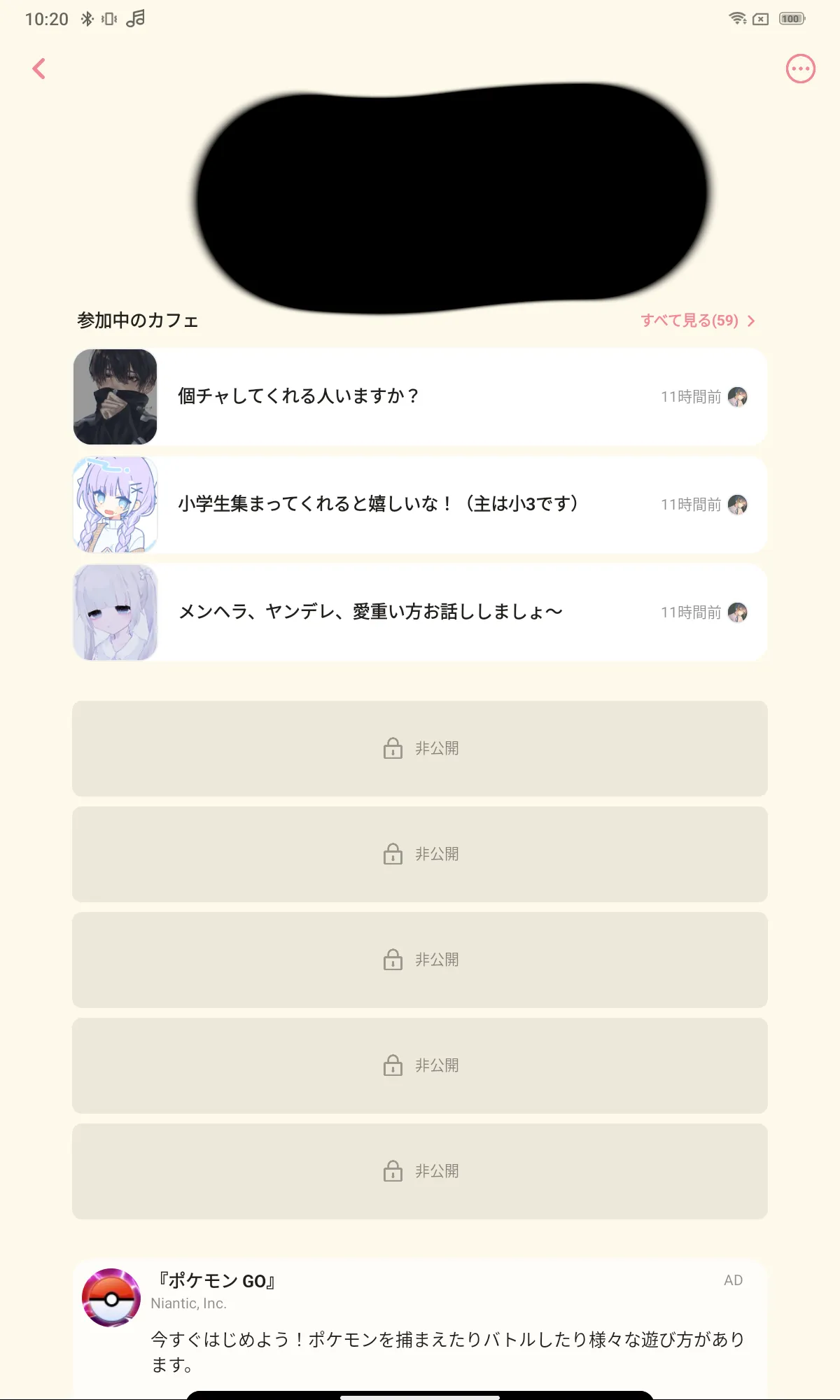This screenshot has width=840, height=1400.
Task: Open the cafe メンヘラ、ヤンデレ、愛重い方お話ししましょ〜
Action: tap(420, 612)
